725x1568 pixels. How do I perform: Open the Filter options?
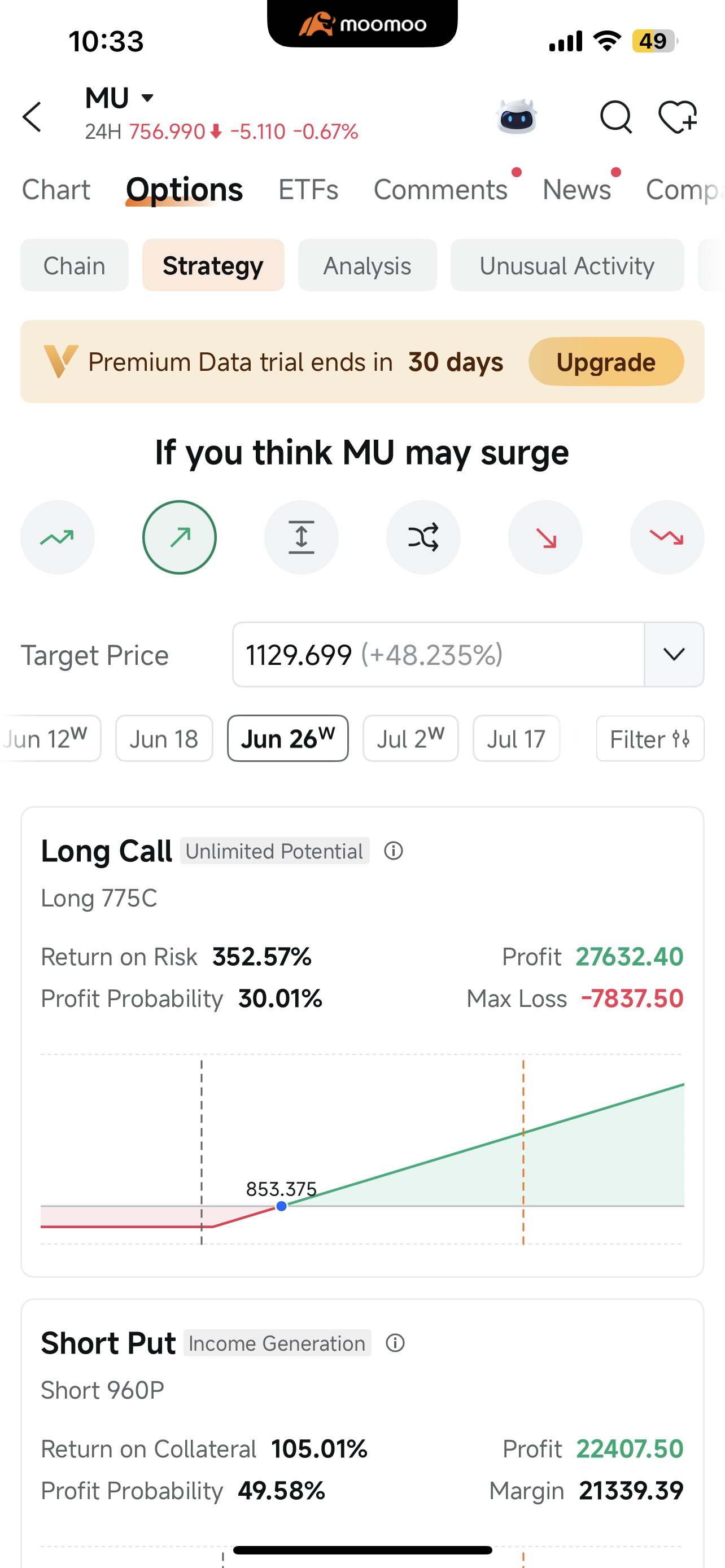tap(650, 738)
